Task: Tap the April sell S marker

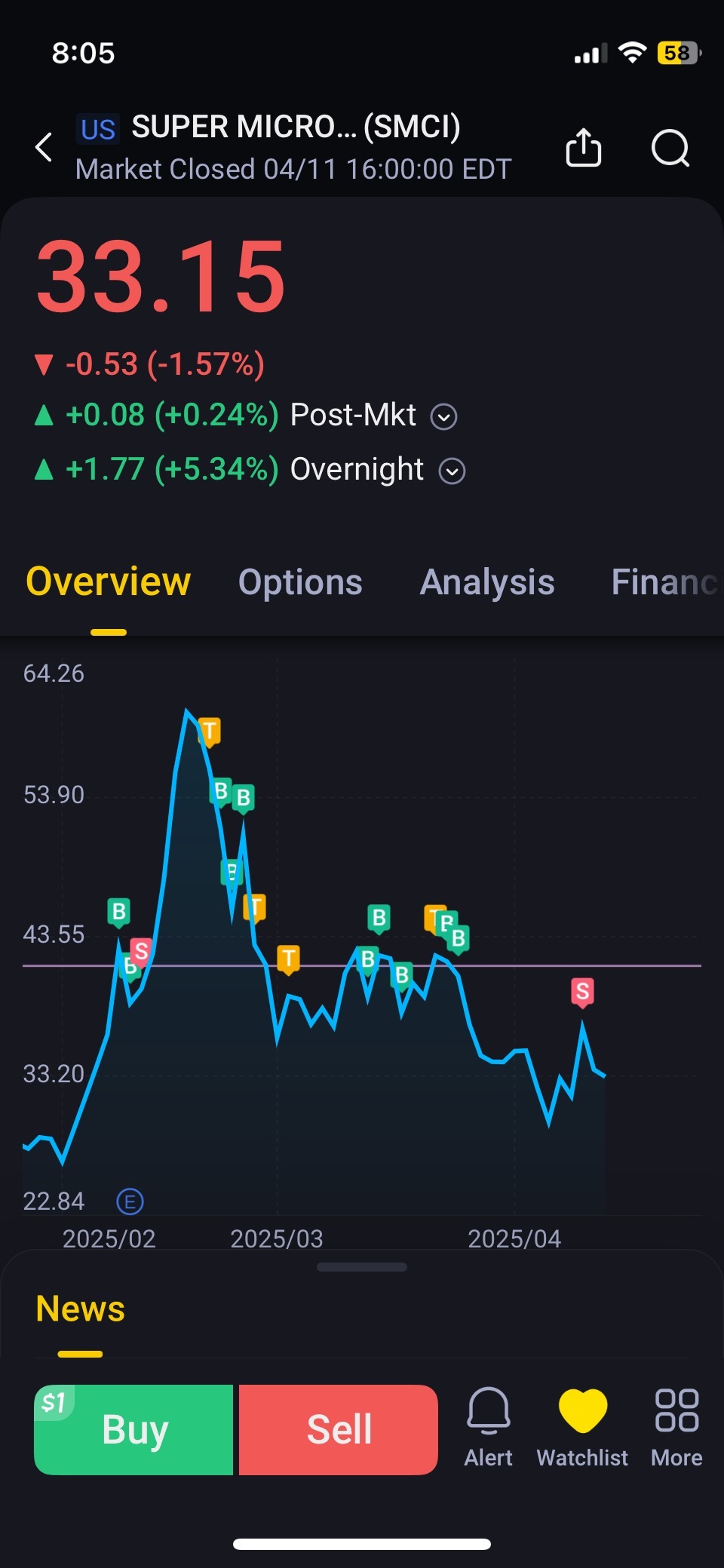Action: pos(582,991)
